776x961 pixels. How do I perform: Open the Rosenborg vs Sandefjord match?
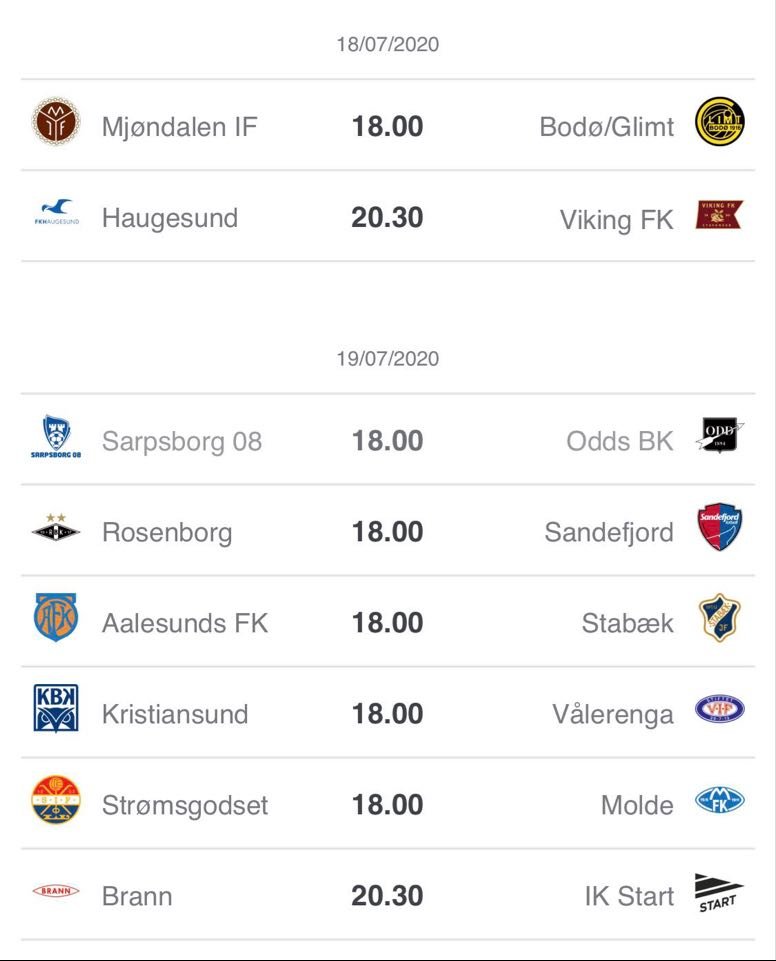(x=387, y=532)
